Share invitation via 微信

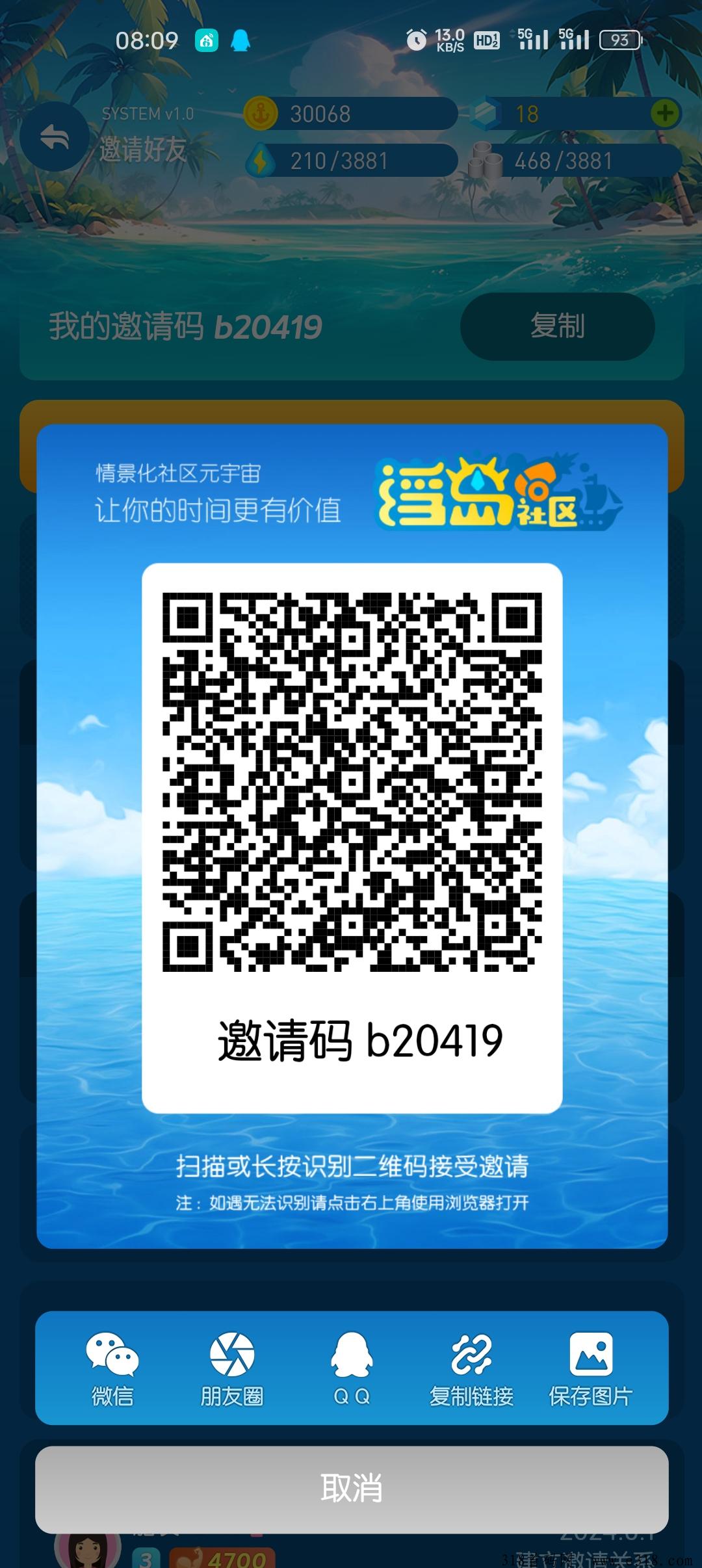point(112,1368)
